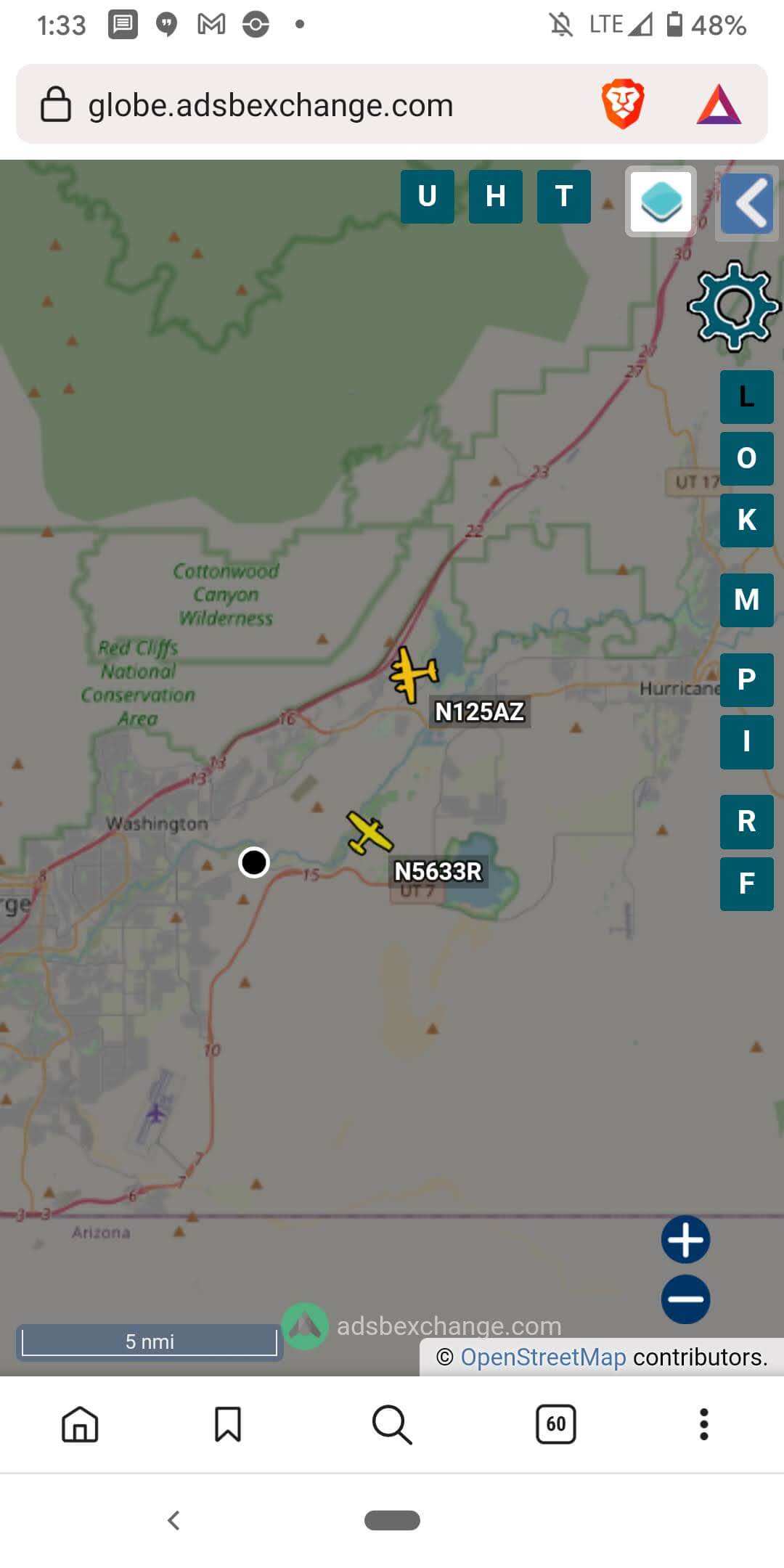The image size is (784, 1568).
Task: Toggle the K button on the map
Action: pyautogui.click(x=747, y=520)
